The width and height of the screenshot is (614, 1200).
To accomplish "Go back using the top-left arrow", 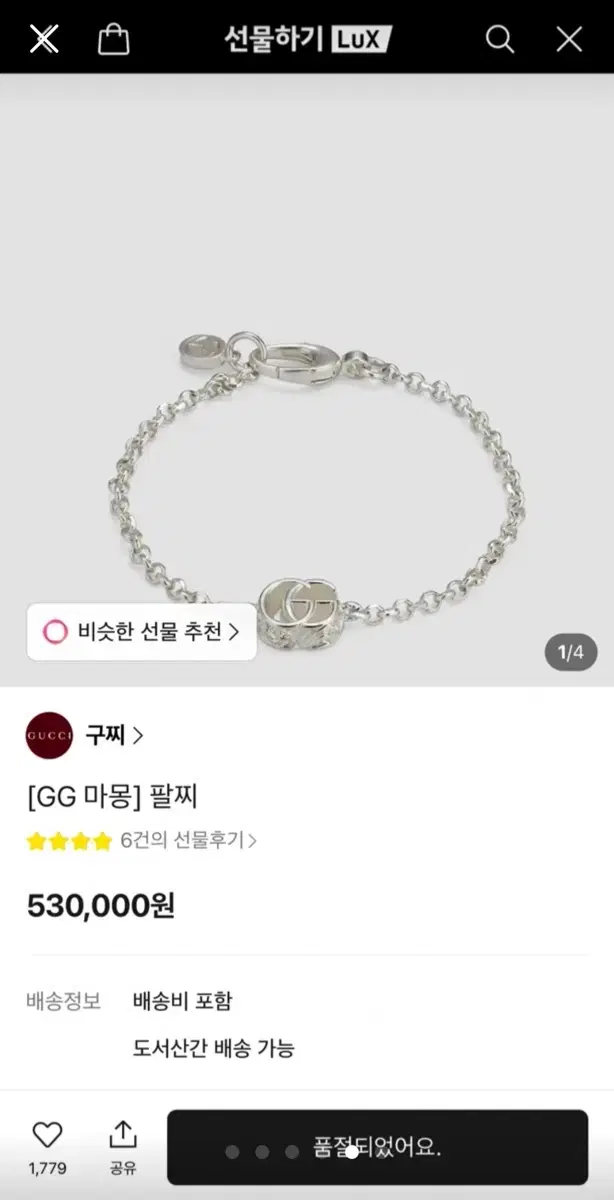I will click(x=44, y=39).
